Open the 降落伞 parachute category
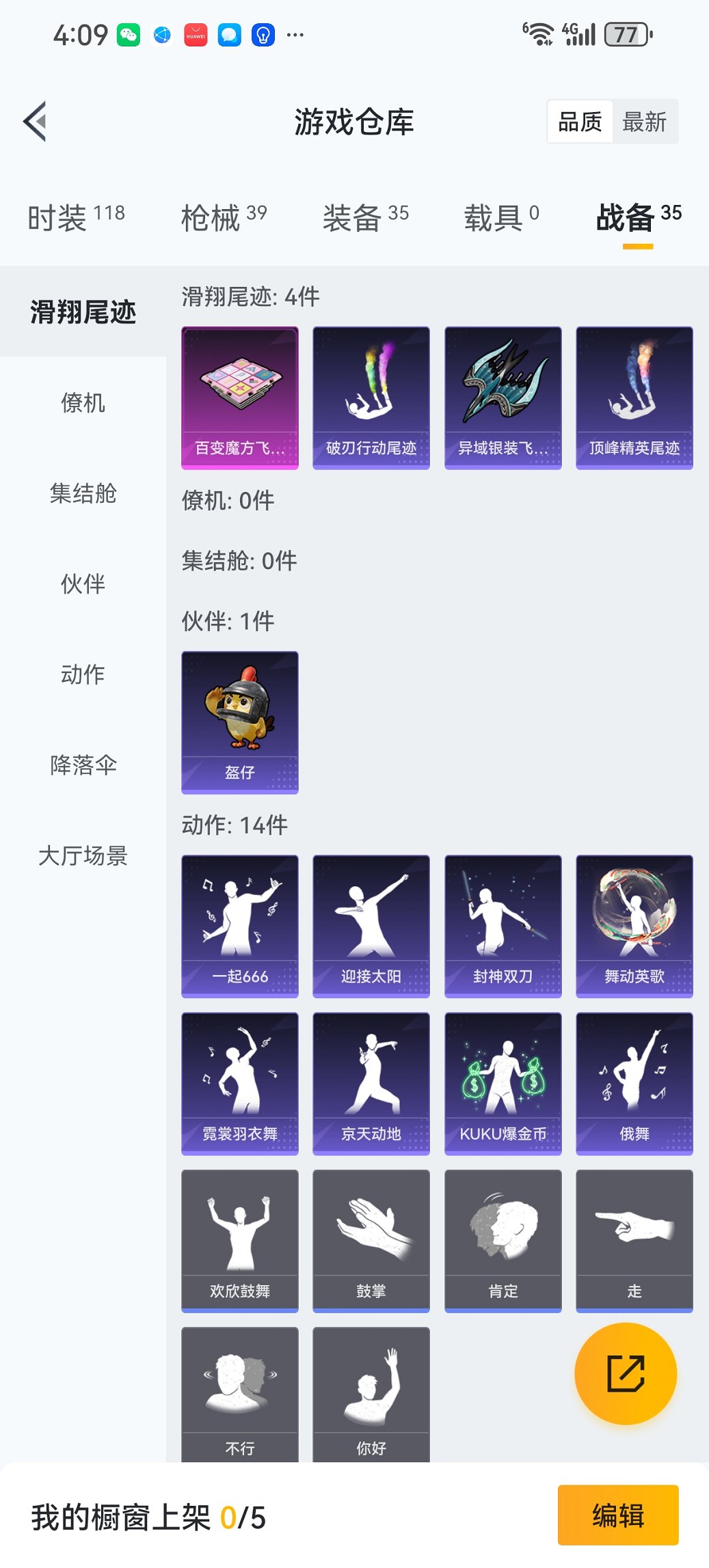The height and width of the screenshot is (1568, 709). pos(83,767)
